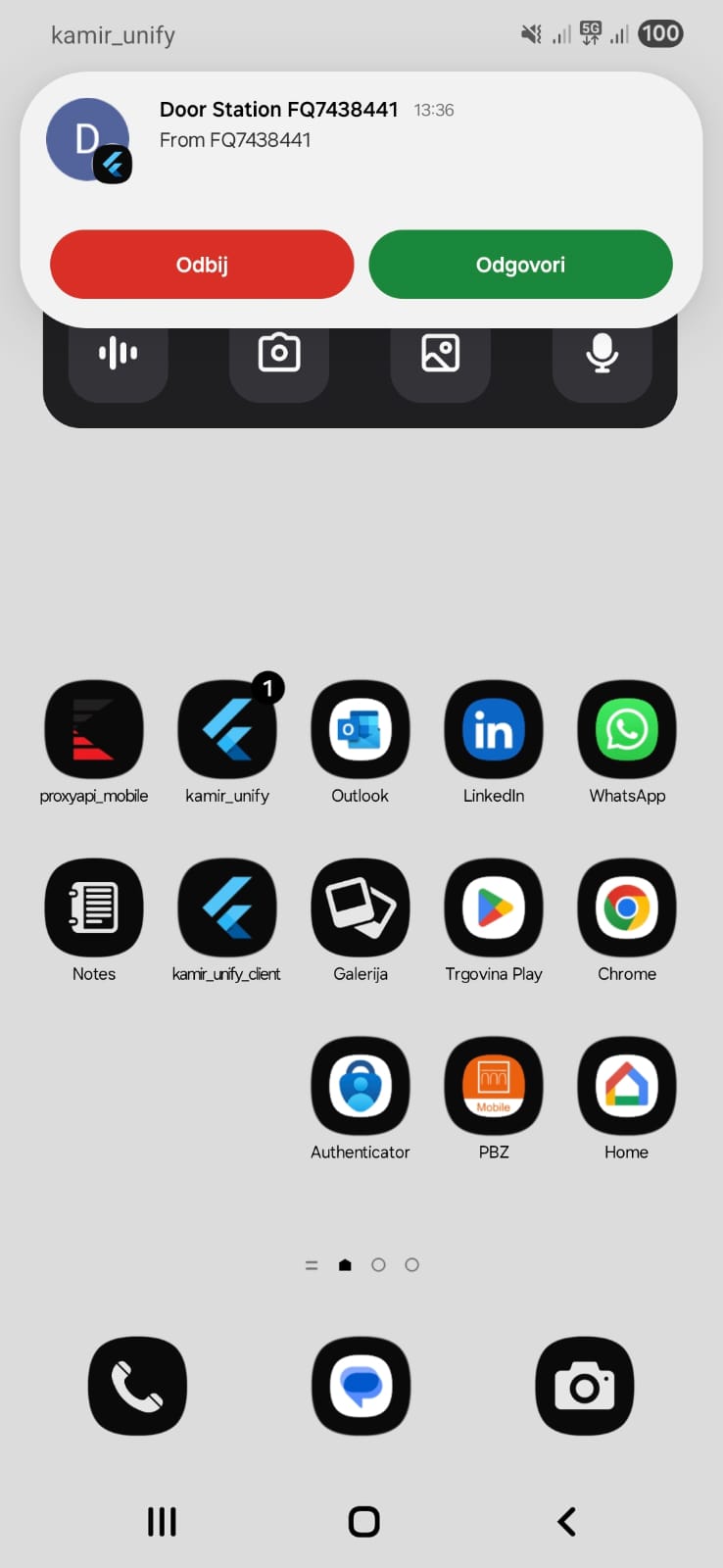Open Trgovina Play store
Screen dimensions: 723x1568
494,908
